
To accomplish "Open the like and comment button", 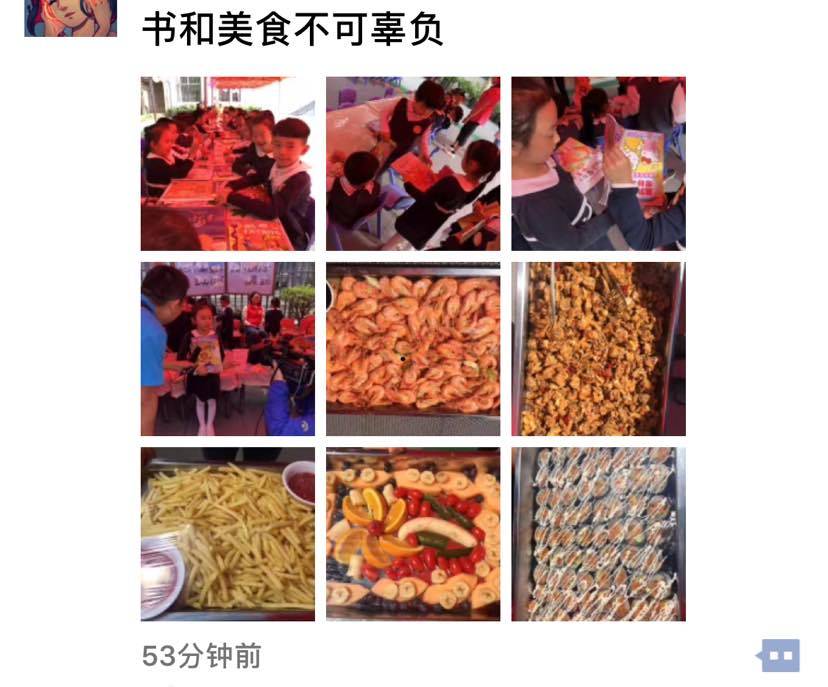I will pos(780,656).
